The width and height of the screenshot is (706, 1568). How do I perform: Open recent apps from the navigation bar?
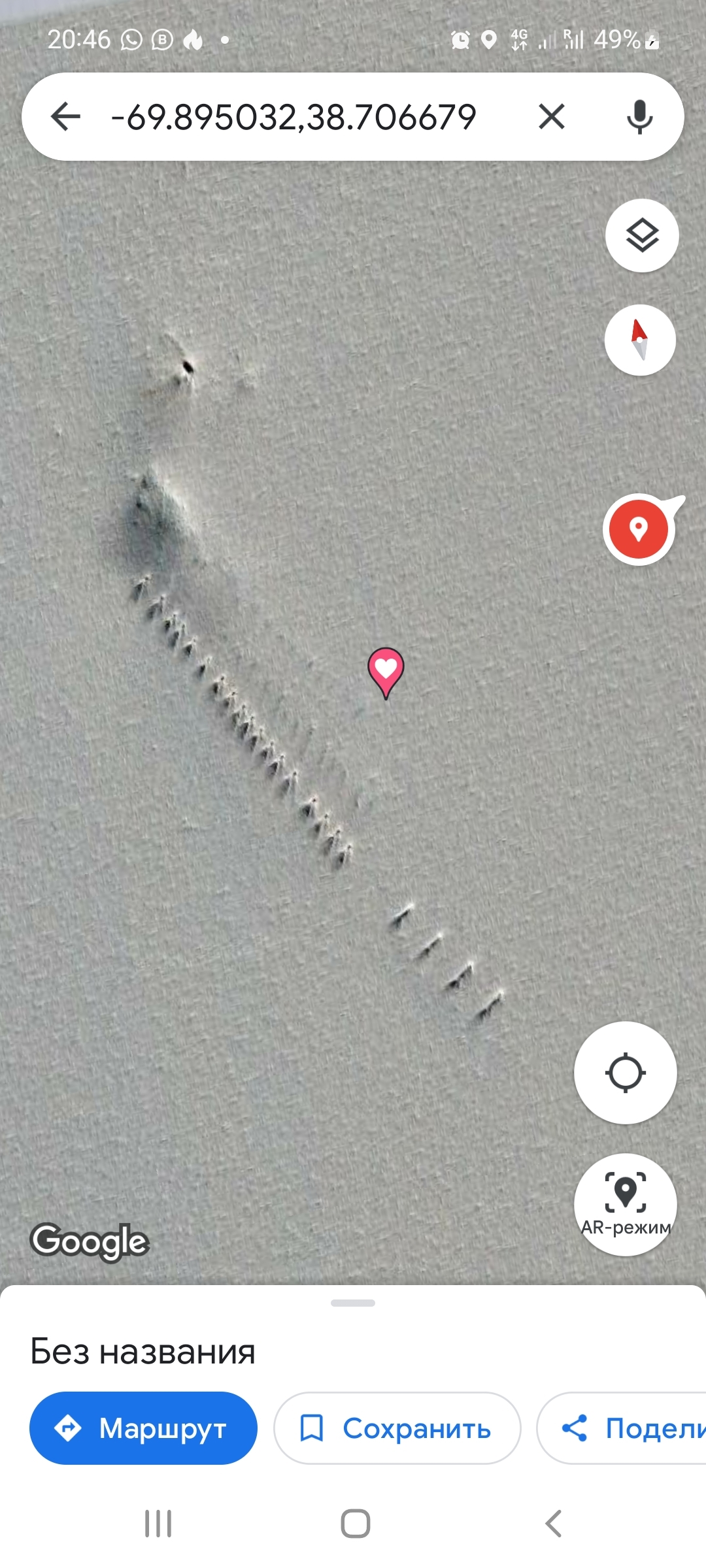[x=158, y=1524]
